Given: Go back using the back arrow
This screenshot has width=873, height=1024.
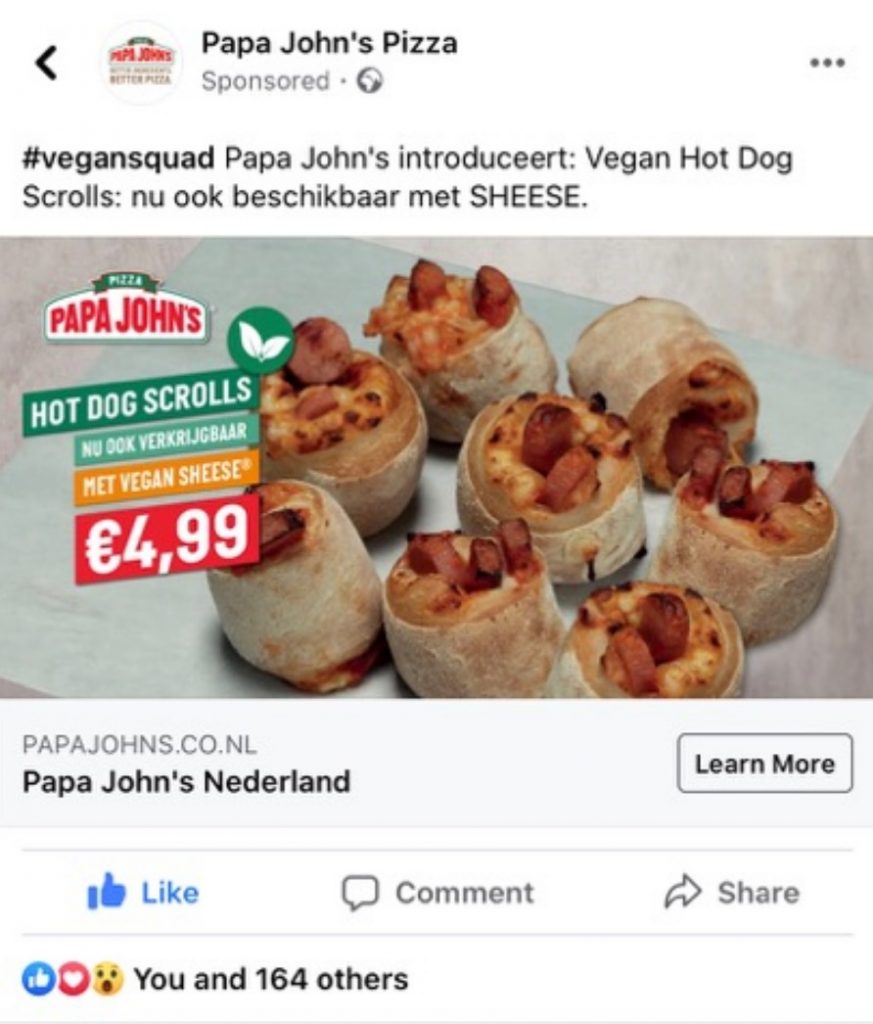Looking at the screenshot, I should click(x=46, y=63).
